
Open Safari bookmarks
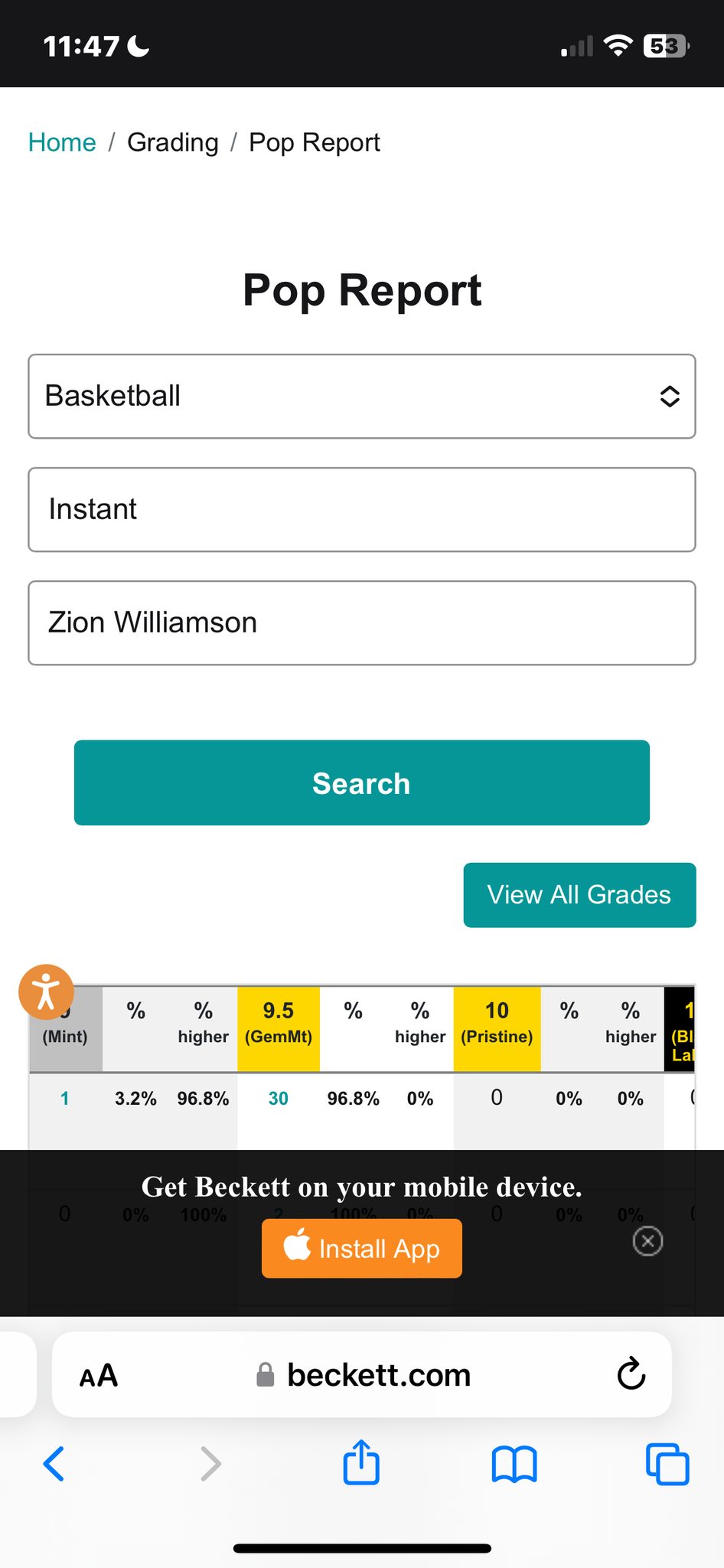(x=514, y=1464)
